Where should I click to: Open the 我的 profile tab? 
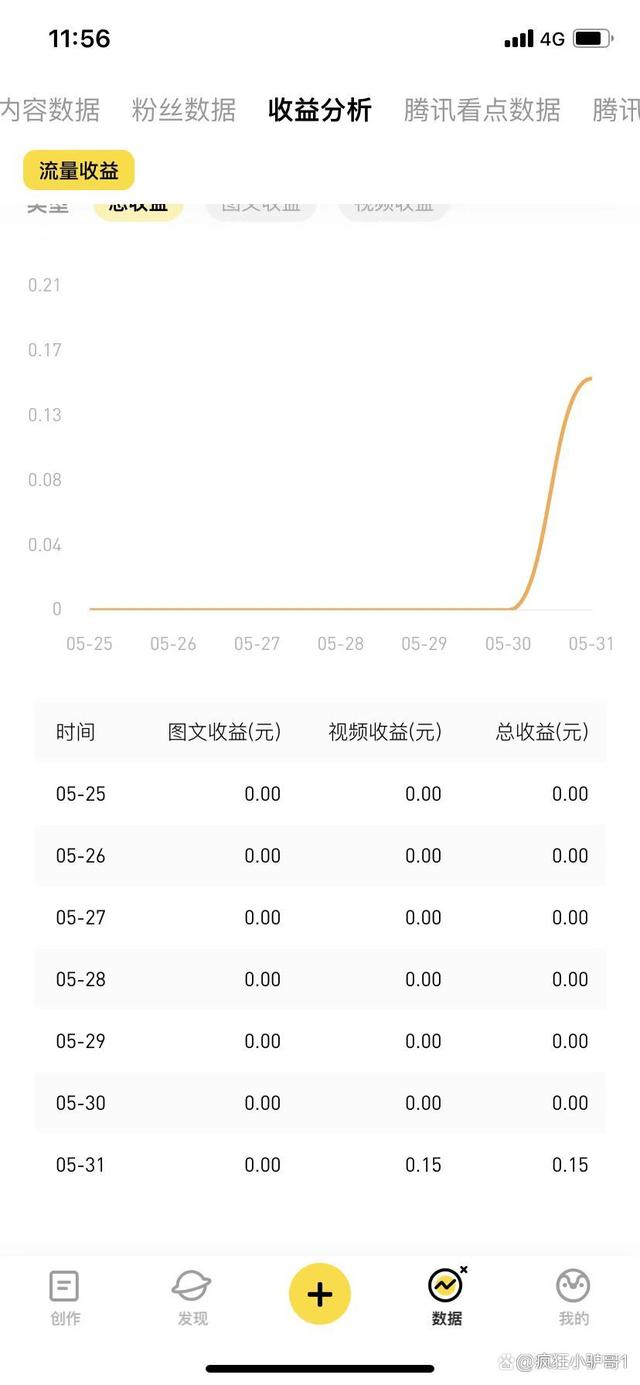(x=574, y=1297)
